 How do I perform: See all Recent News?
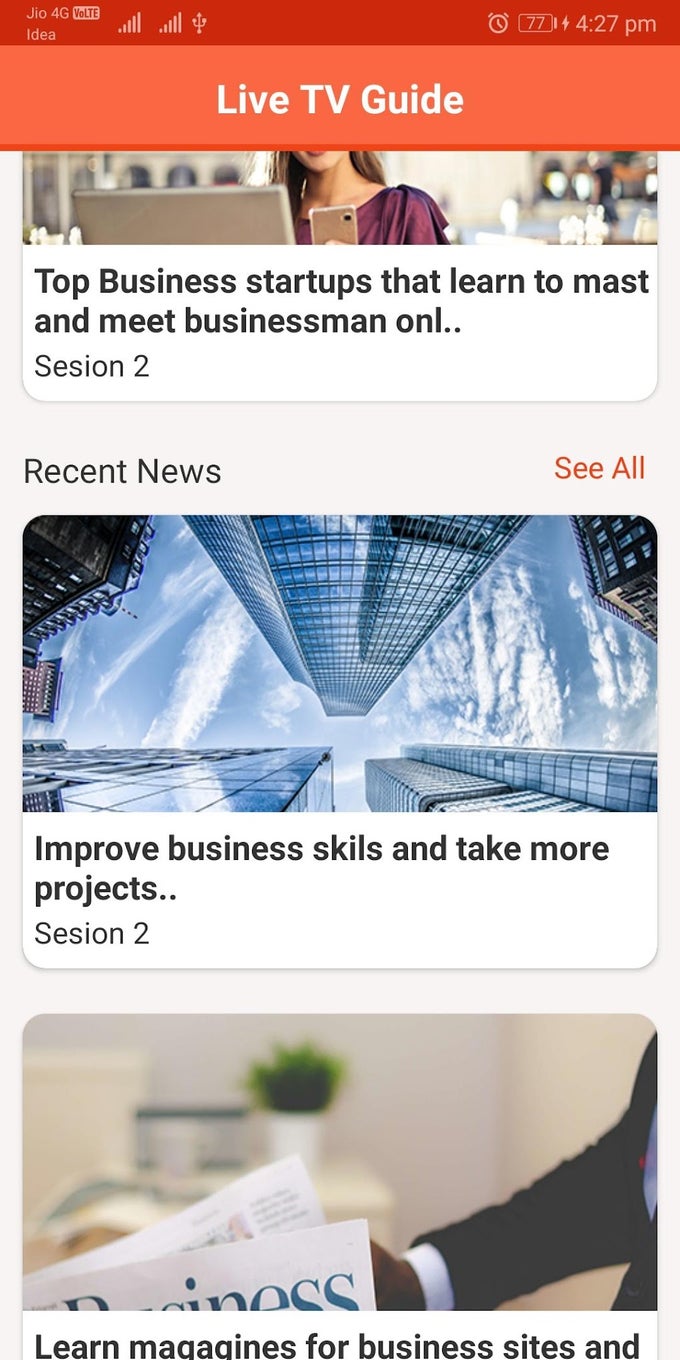599,468
